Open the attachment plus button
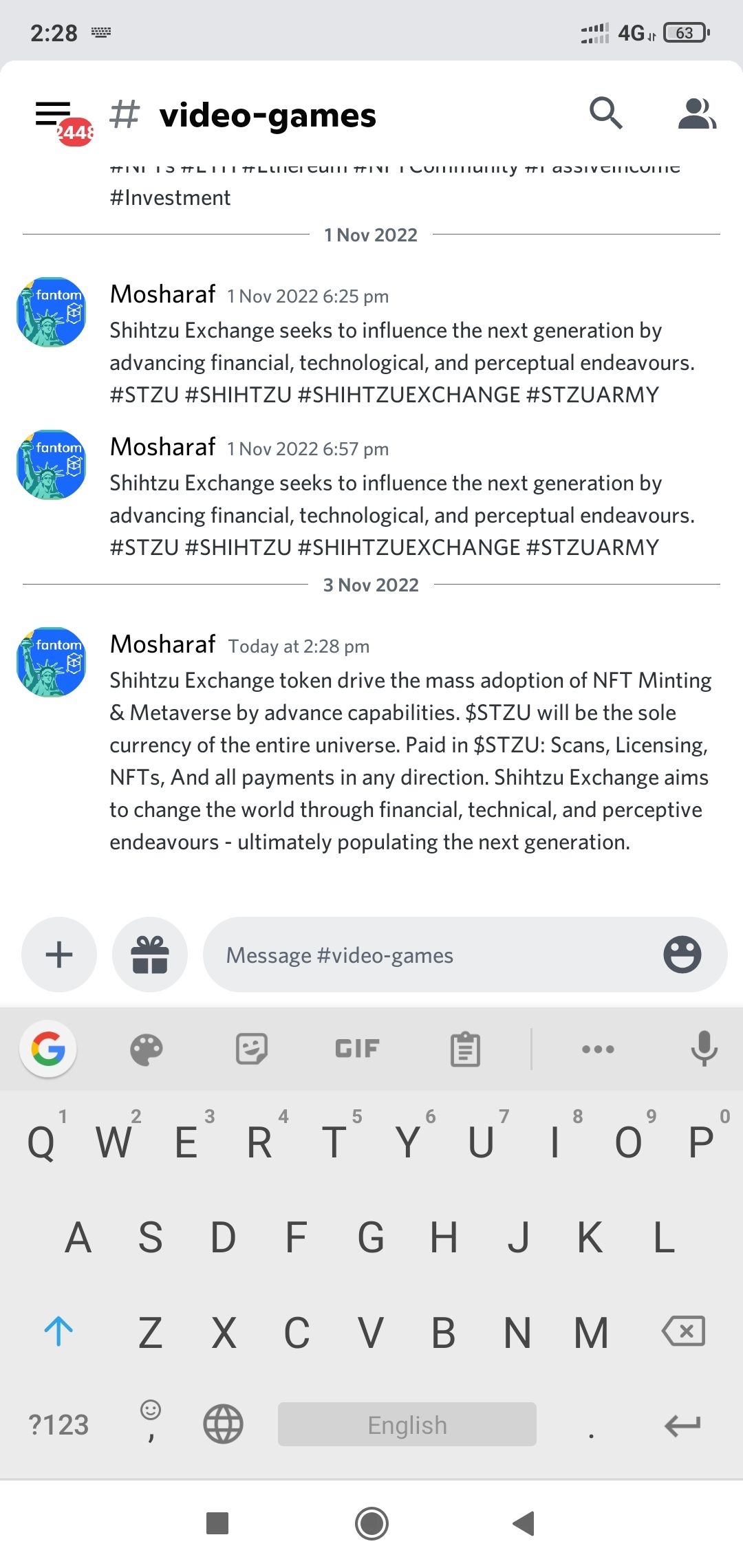The height and width of the screenshot is (1568, 743). coord(59,955)
